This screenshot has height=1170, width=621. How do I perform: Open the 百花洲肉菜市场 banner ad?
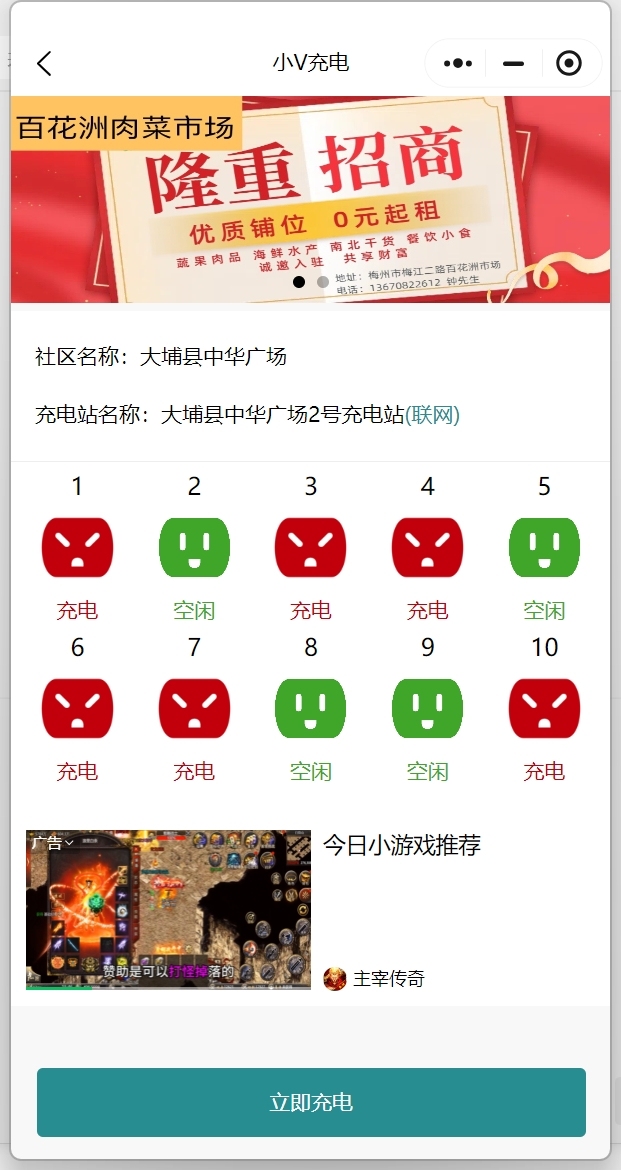point(310,199)
